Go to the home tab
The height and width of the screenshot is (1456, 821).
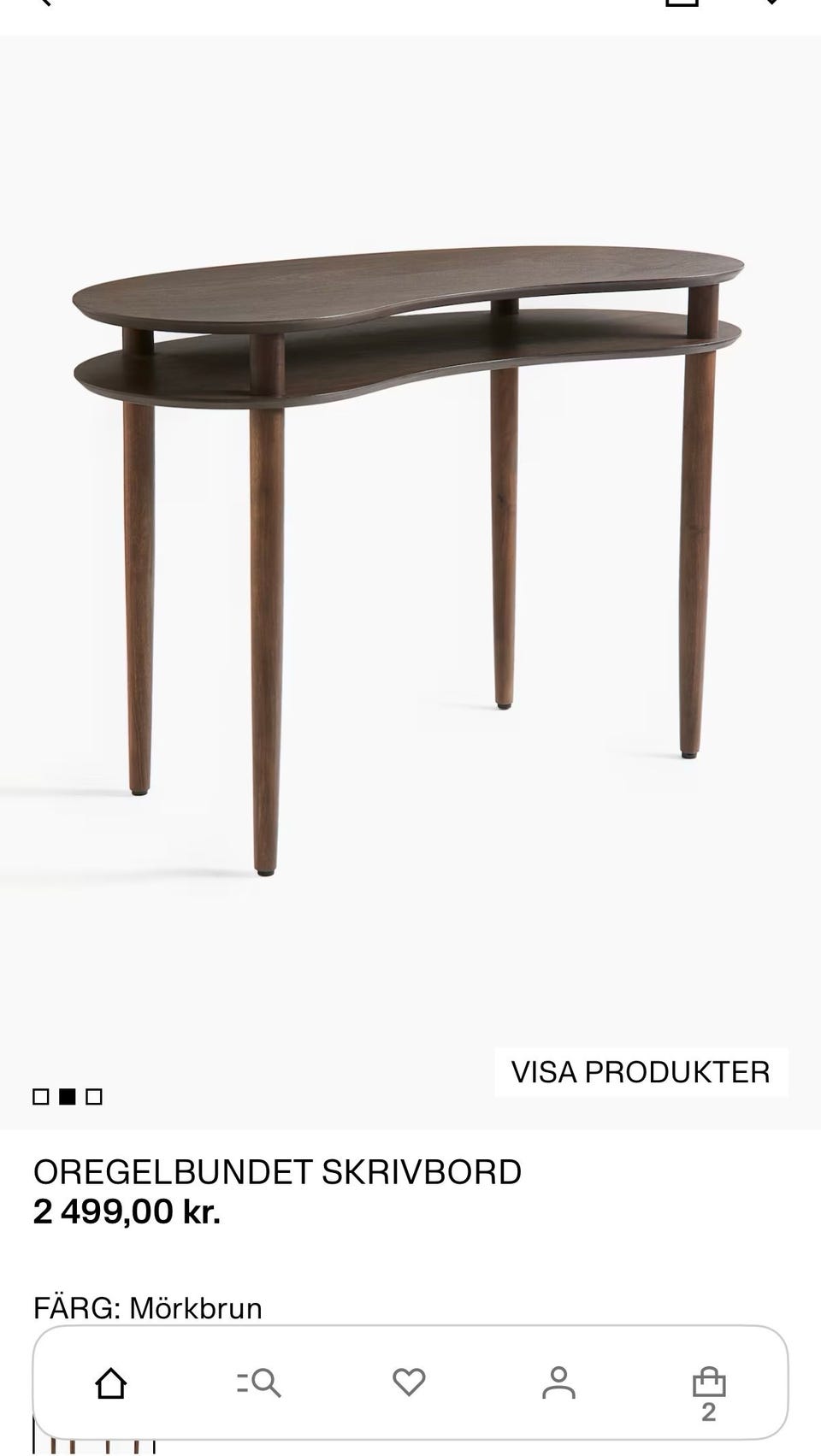(110, 1382)
